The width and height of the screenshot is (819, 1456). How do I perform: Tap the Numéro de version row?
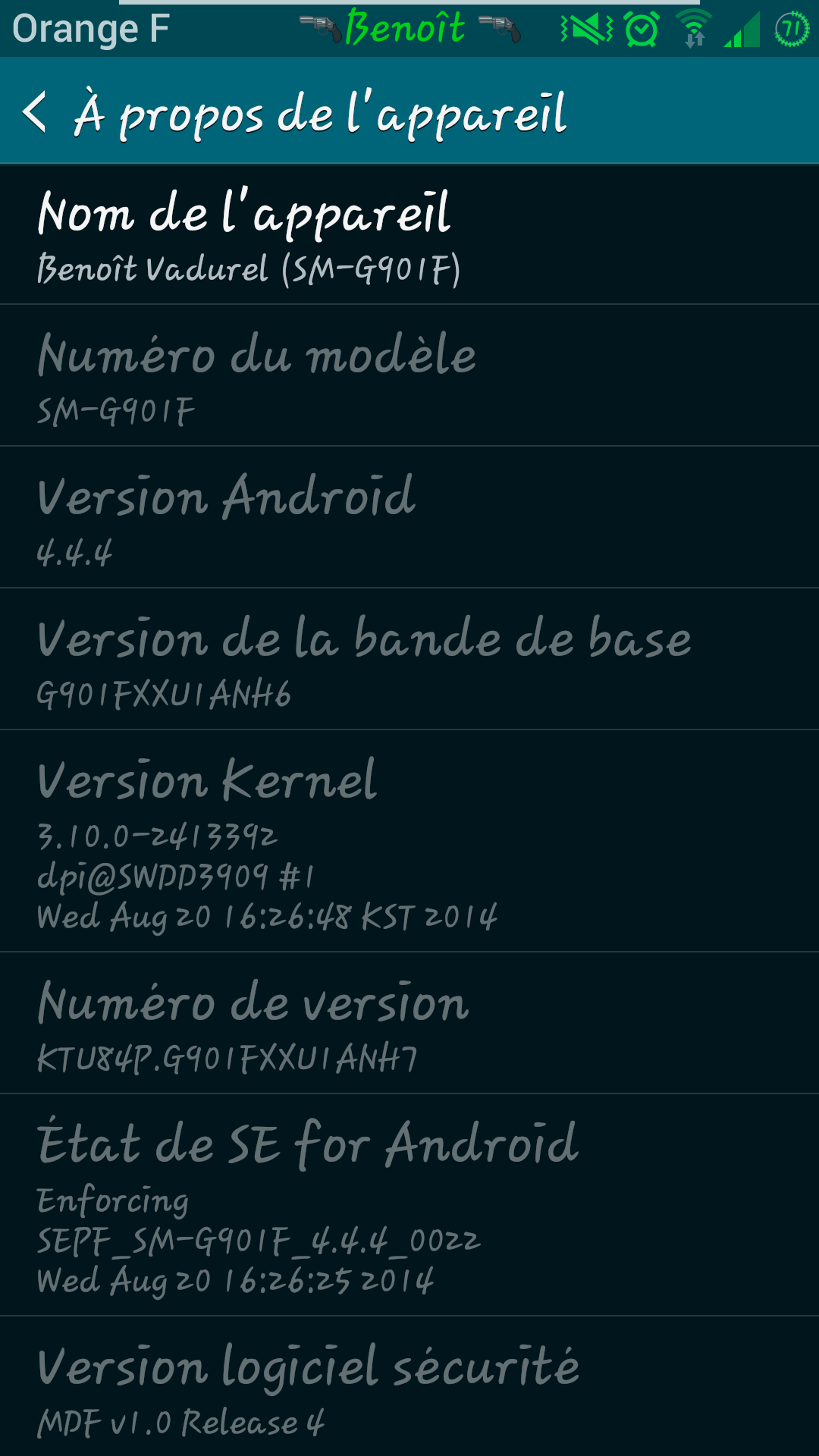[x=409, y=1024]
